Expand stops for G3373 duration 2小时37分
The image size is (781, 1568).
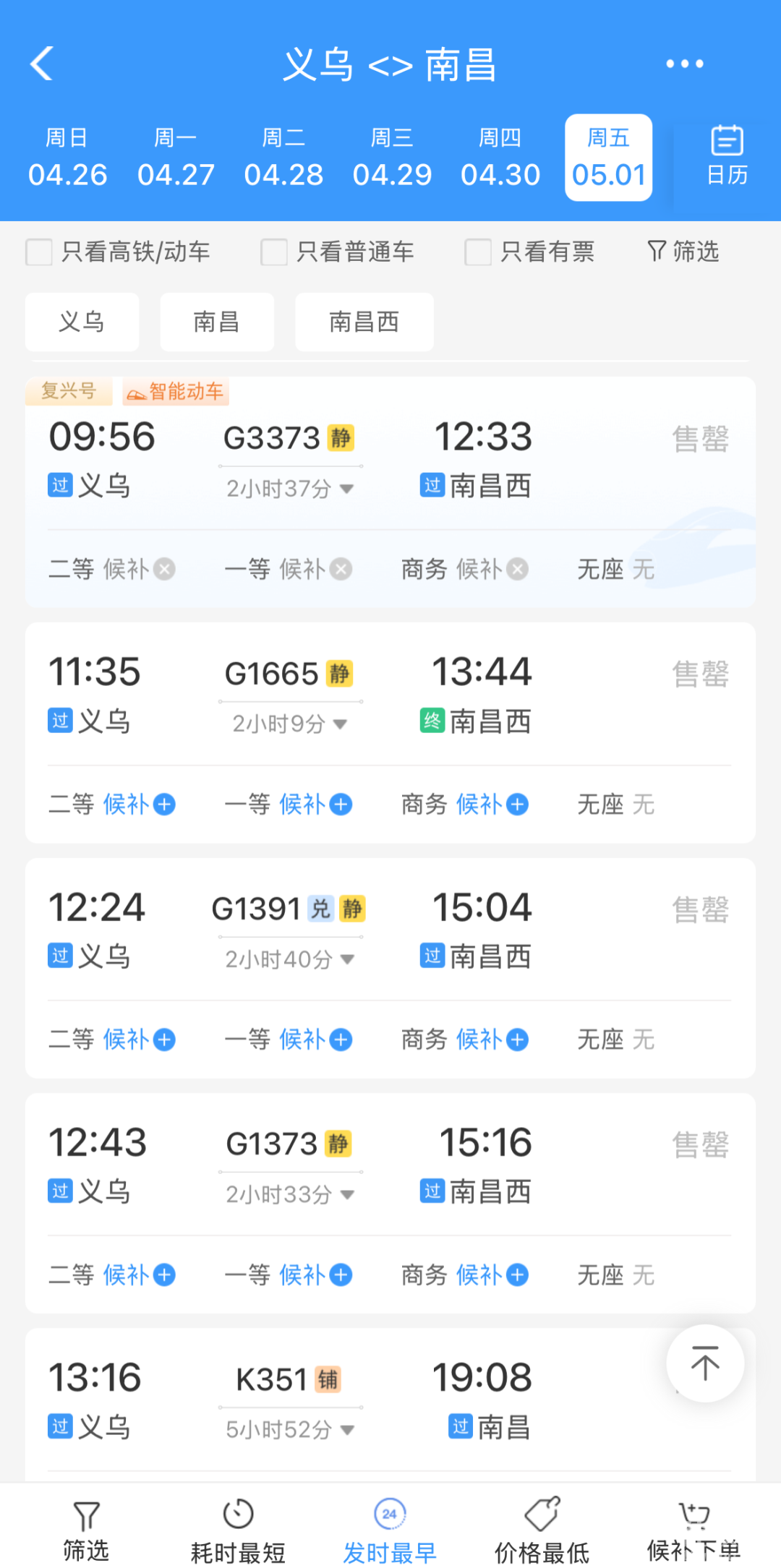(289, 489)
